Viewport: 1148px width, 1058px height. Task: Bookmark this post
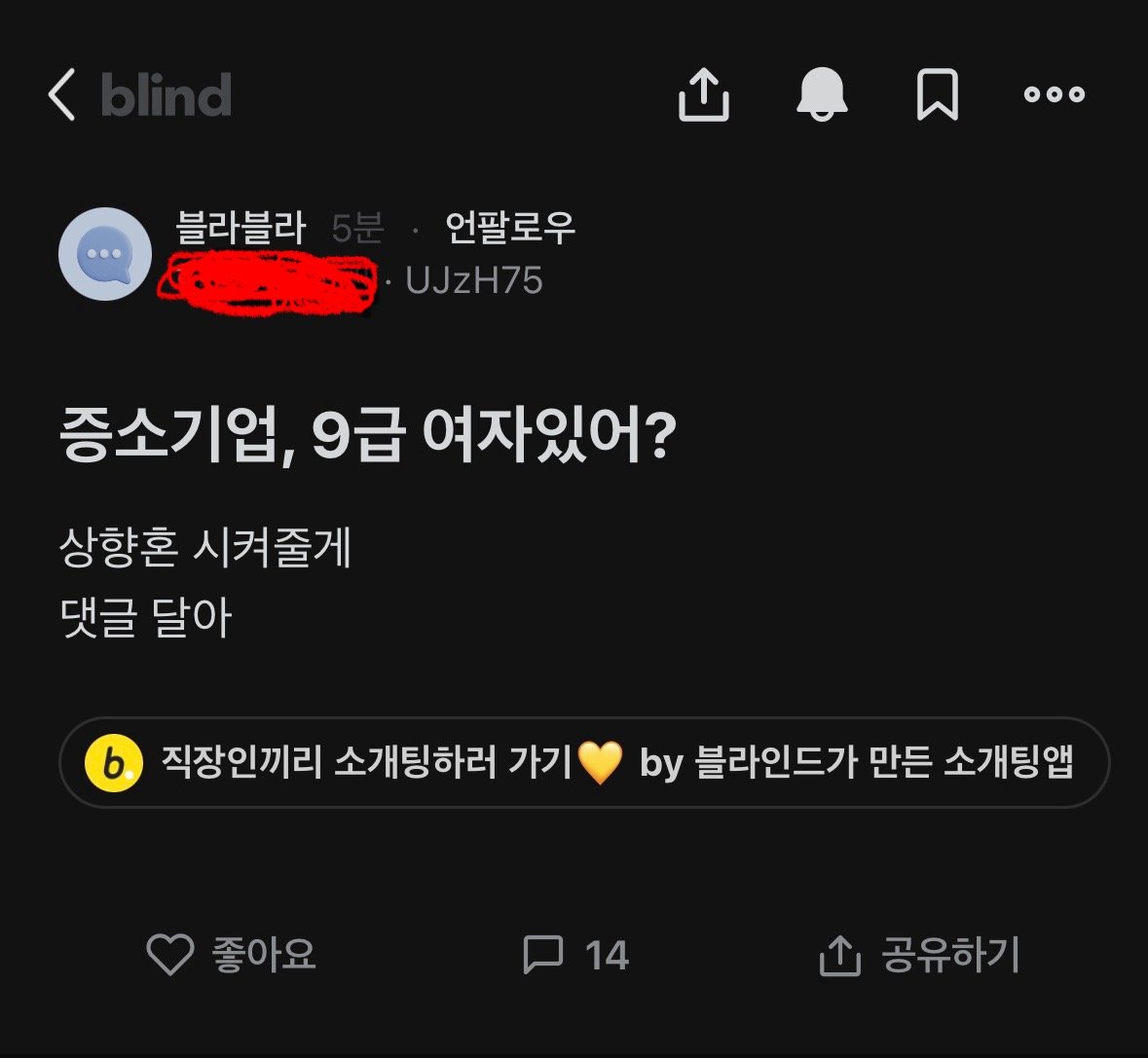(937, 95)
